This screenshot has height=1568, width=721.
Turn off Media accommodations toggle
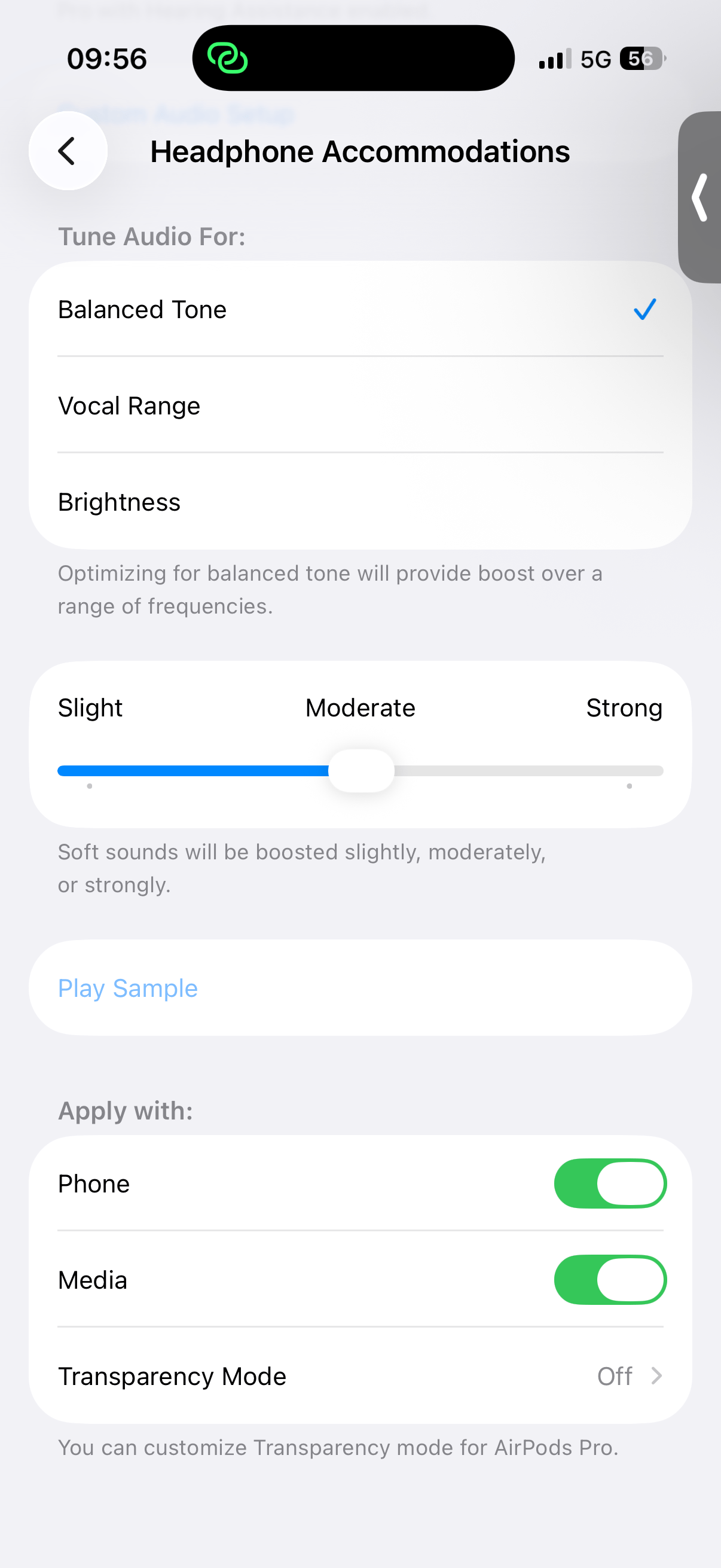pos(610,1280)
